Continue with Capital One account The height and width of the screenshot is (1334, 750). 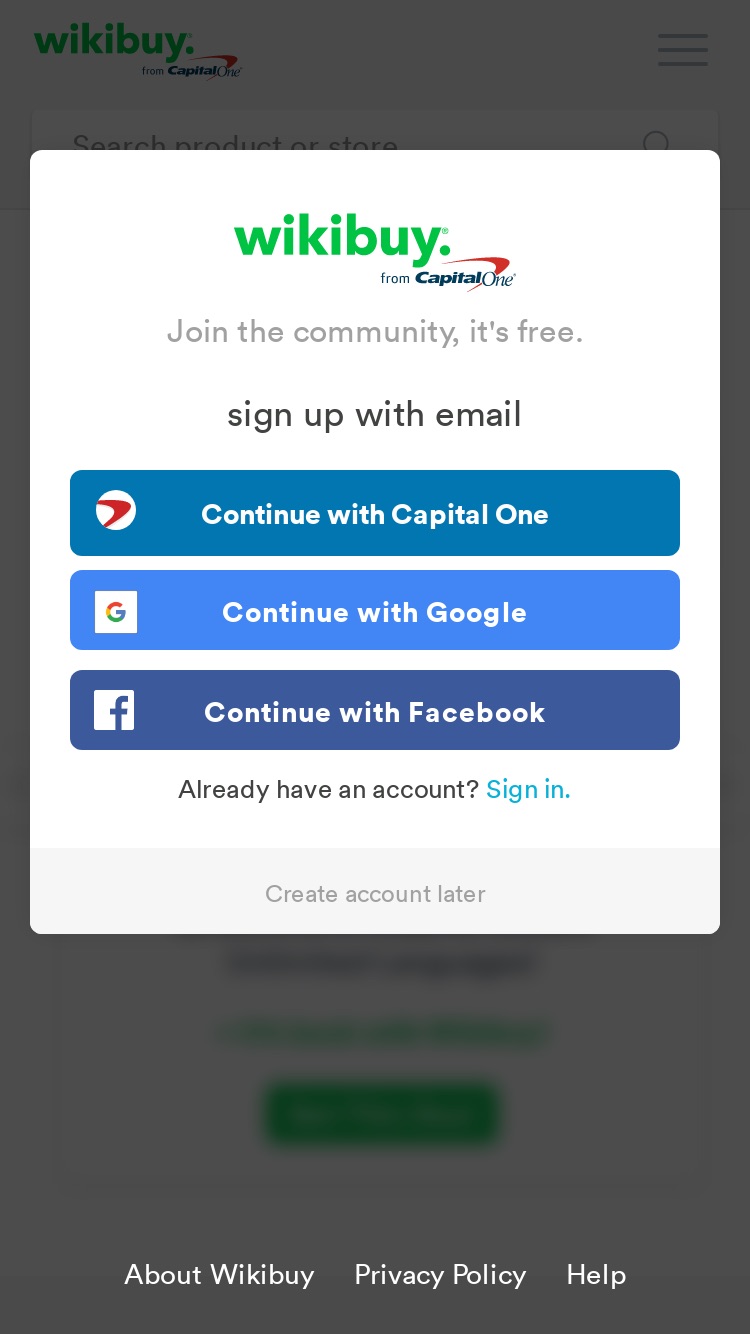point(375,513)
